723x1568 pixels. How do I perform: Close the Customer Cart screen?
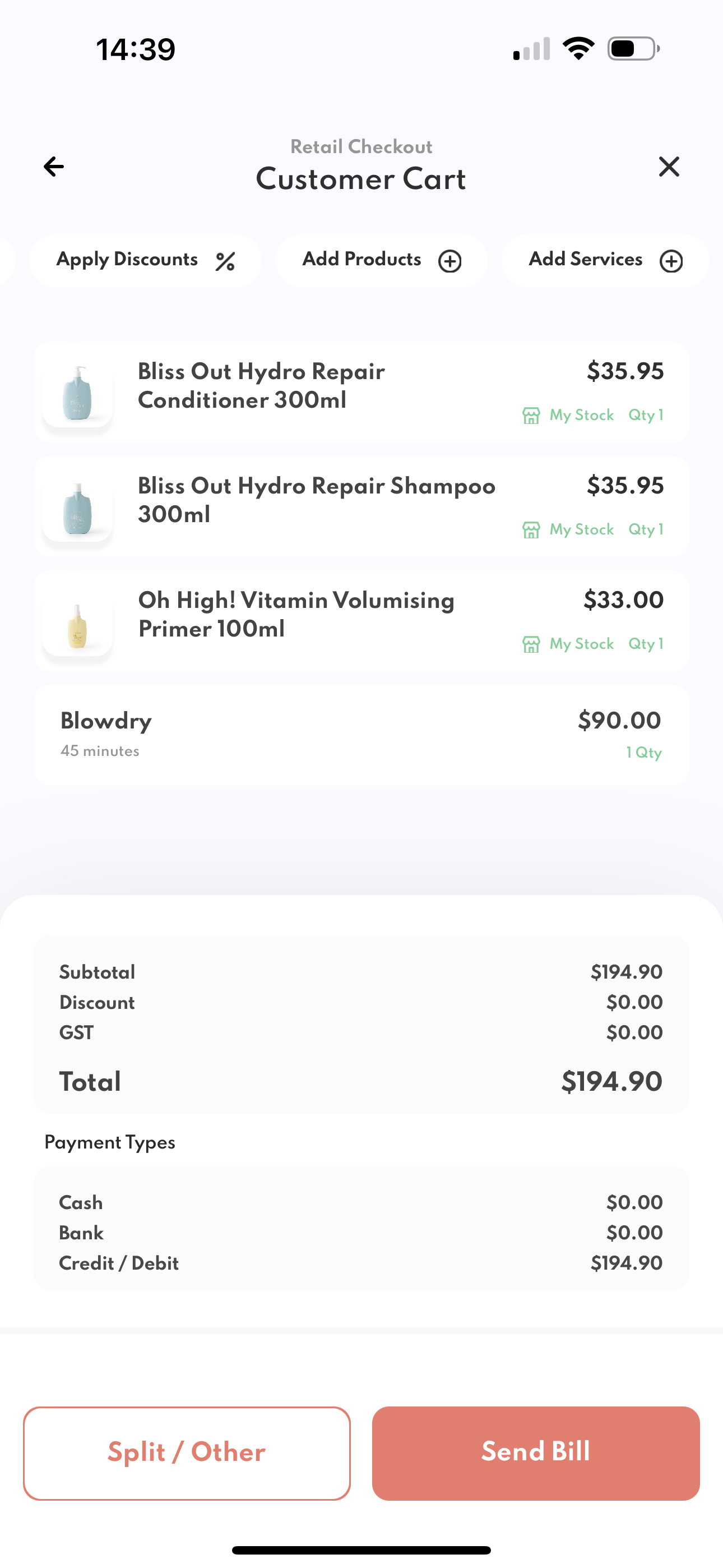click(669, 166)
